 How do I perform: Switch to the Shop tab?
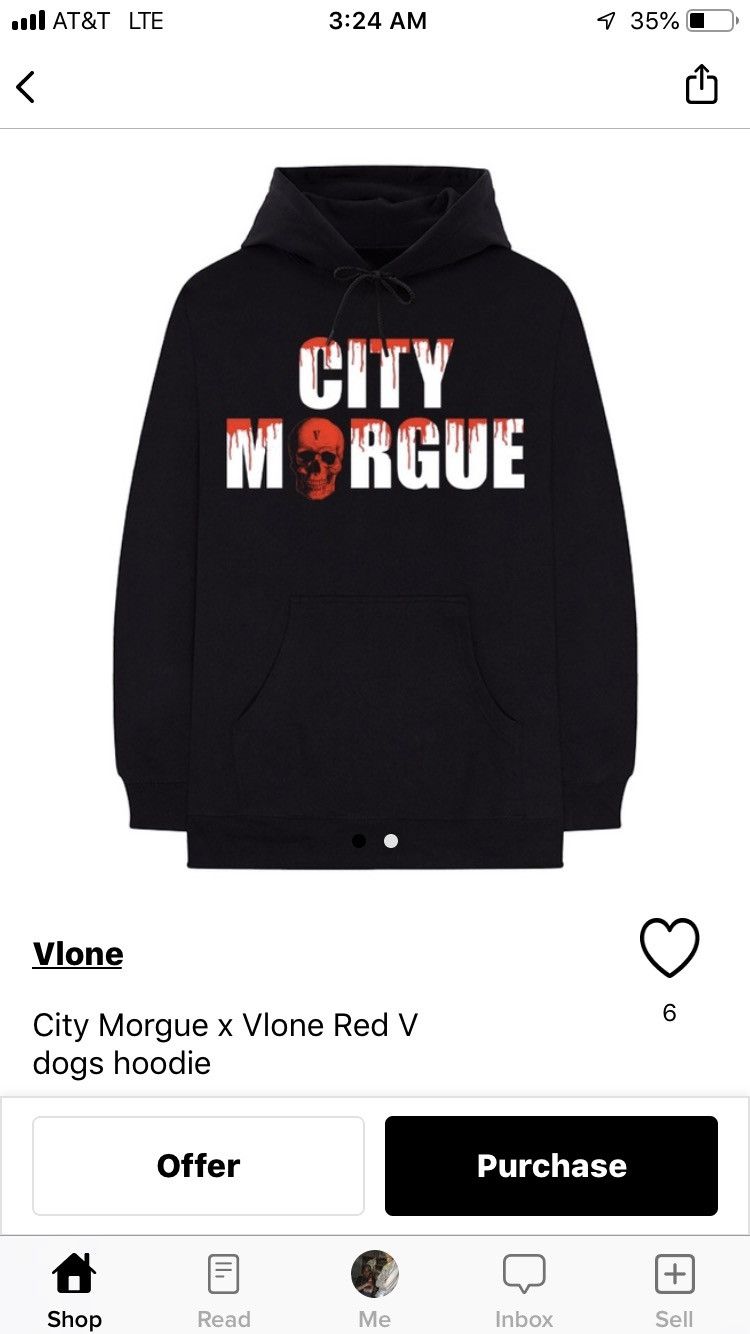point(74,1288)
